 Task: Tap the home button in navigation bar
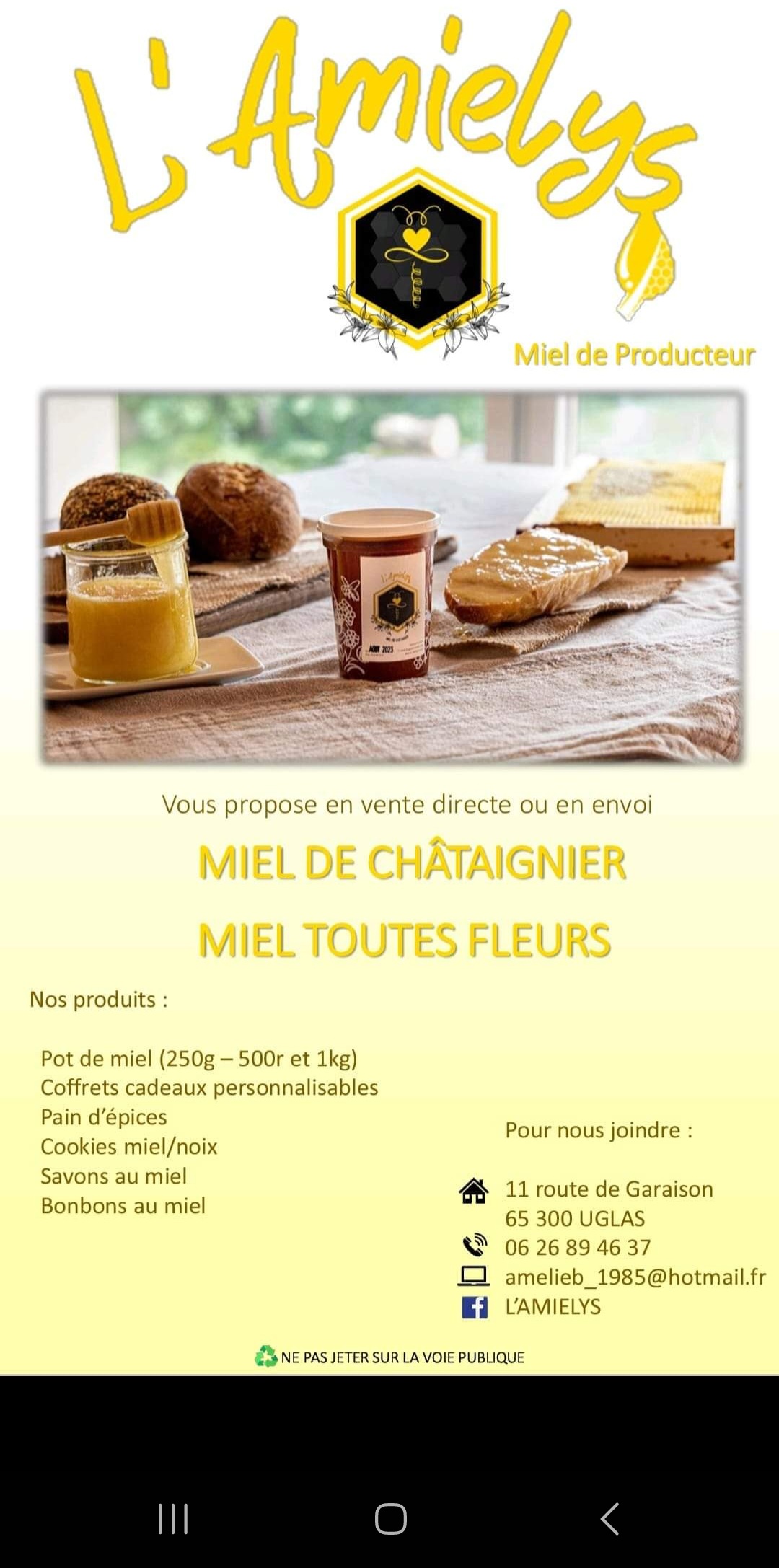pyautogui.click(x=390, y=1518)
